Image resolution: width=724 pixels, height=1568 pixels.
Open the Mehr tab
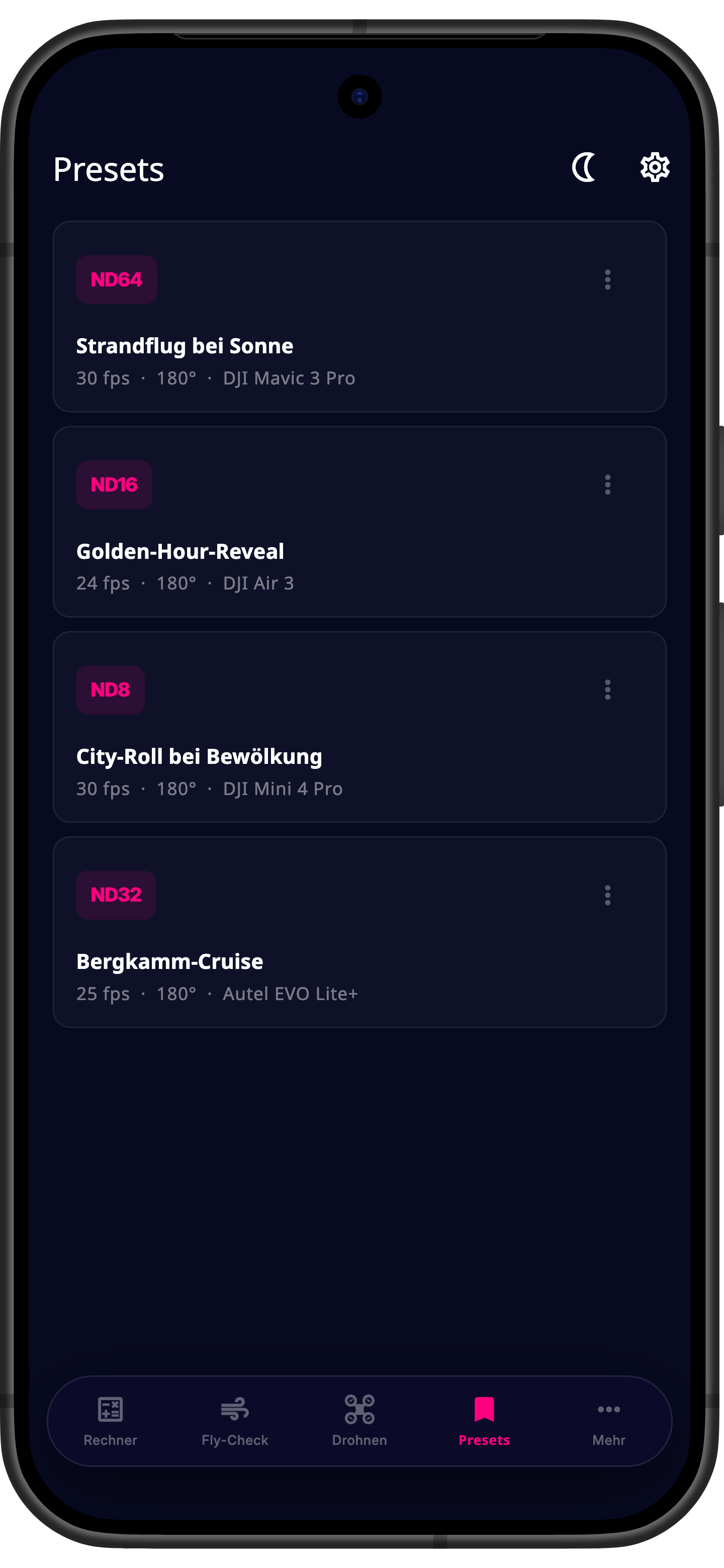click(x=609, y=1421)
